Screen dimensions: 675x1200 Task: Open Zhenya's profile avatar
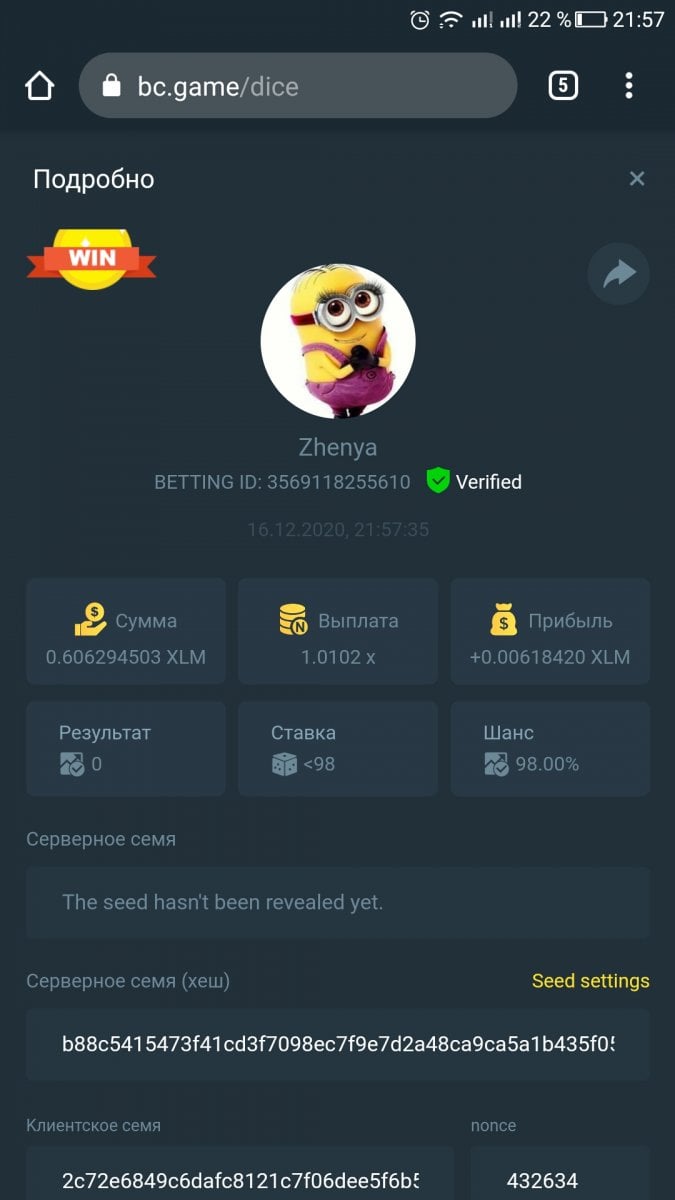click(338, 341)
